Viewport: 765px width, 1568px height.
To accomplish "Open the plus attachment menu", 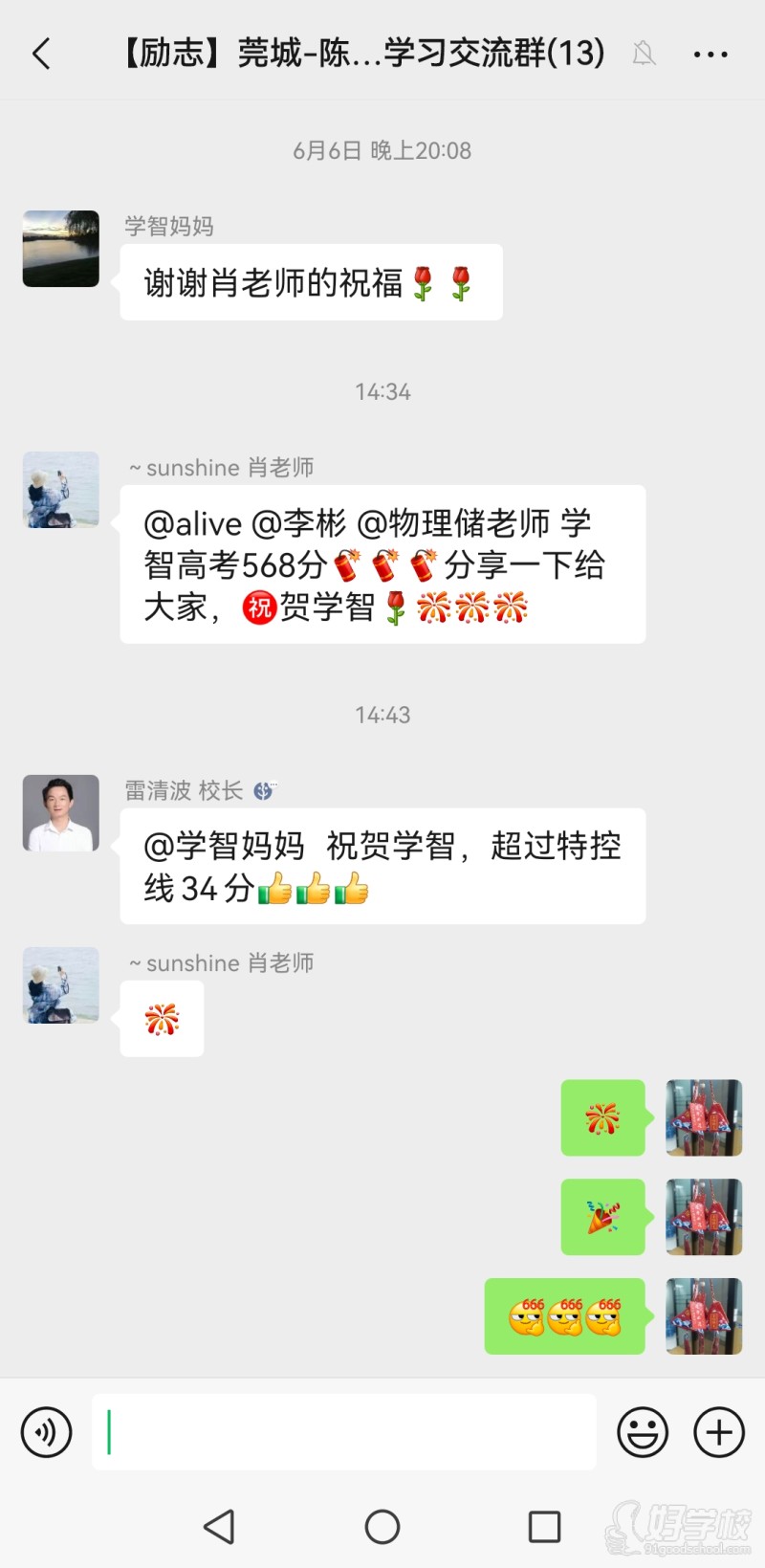I will [x=718, y=1431].
